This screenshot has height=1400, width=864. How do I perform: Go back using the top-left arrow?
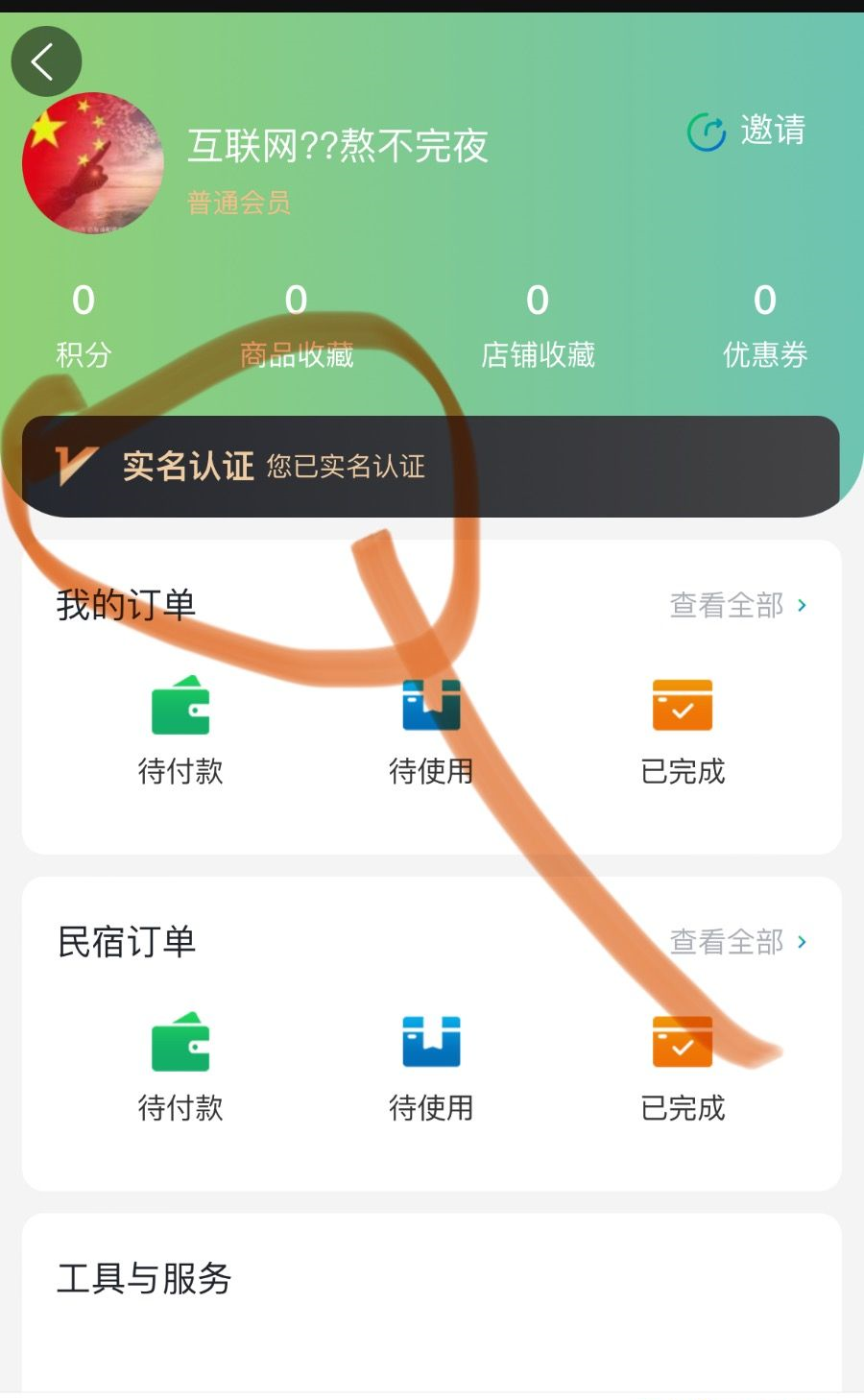45,62
